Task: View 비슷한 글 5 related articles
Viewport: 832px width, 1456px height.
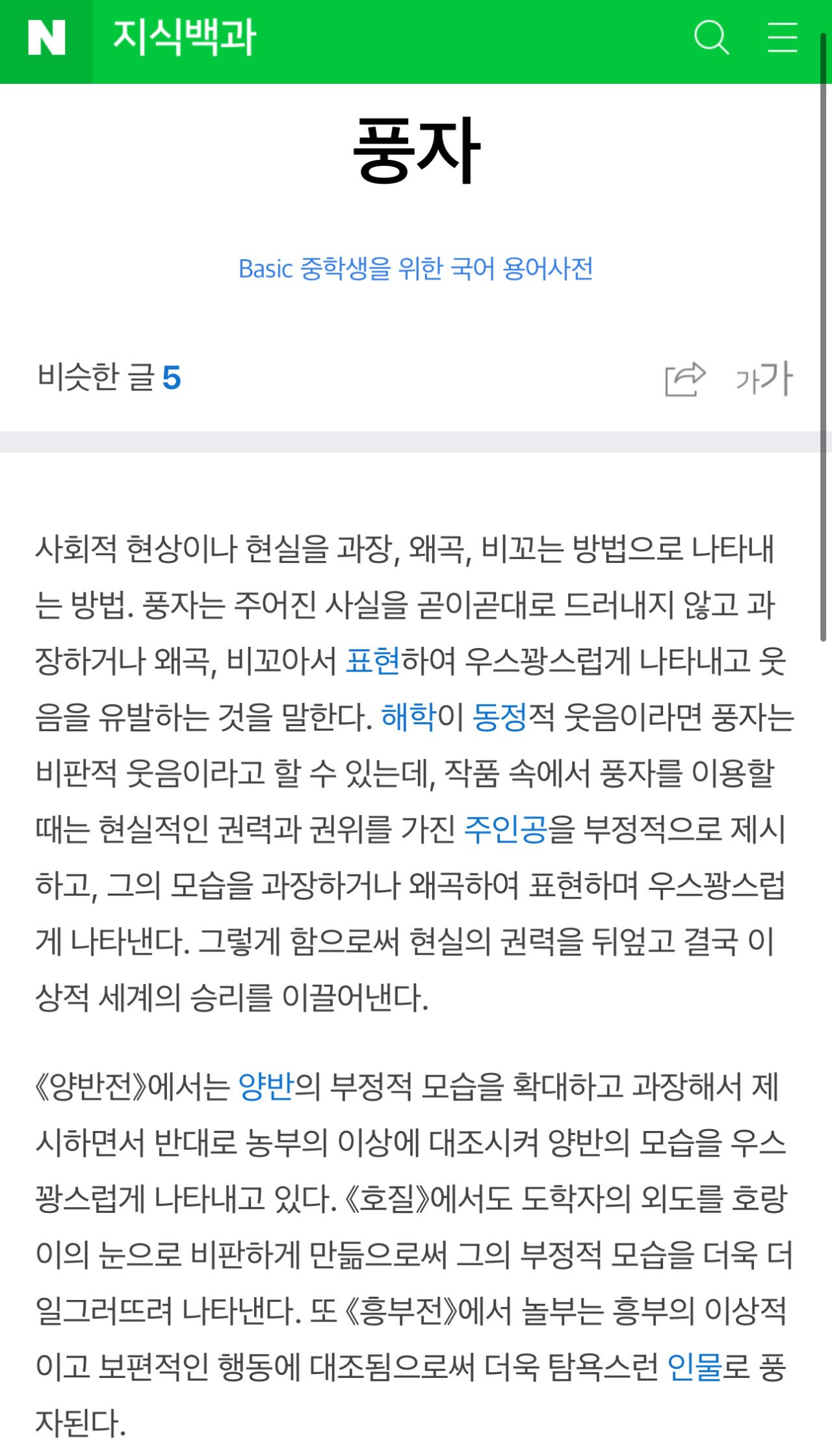Action: (109, 378)
